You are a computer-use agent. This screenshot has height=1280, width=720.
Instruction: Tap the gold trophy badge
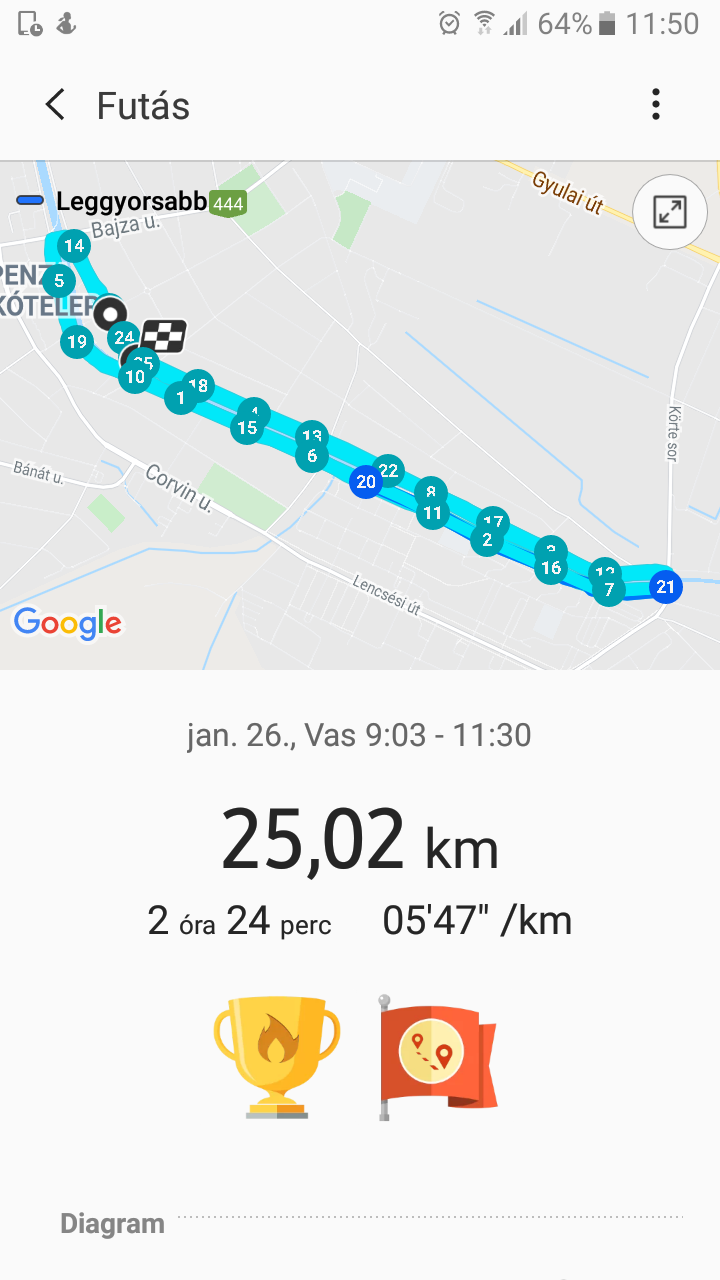277,1055
